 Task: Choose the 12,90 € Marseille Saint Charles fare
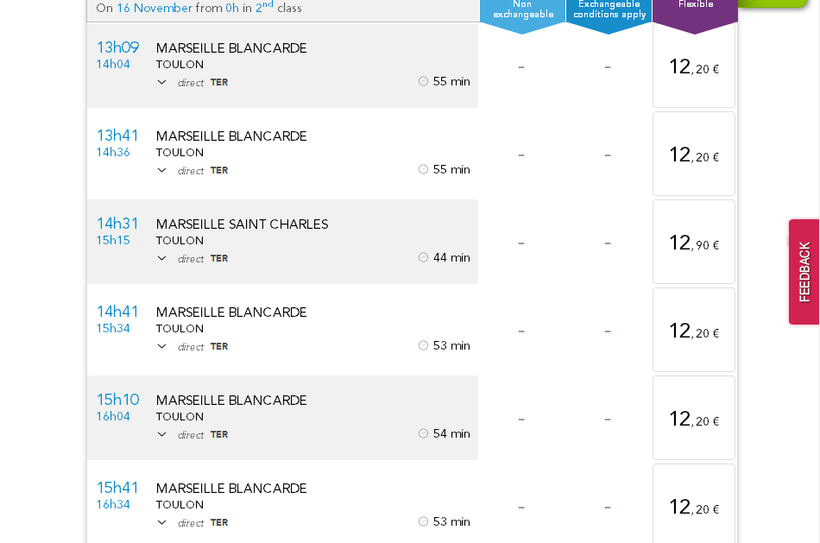click(694, 243)
